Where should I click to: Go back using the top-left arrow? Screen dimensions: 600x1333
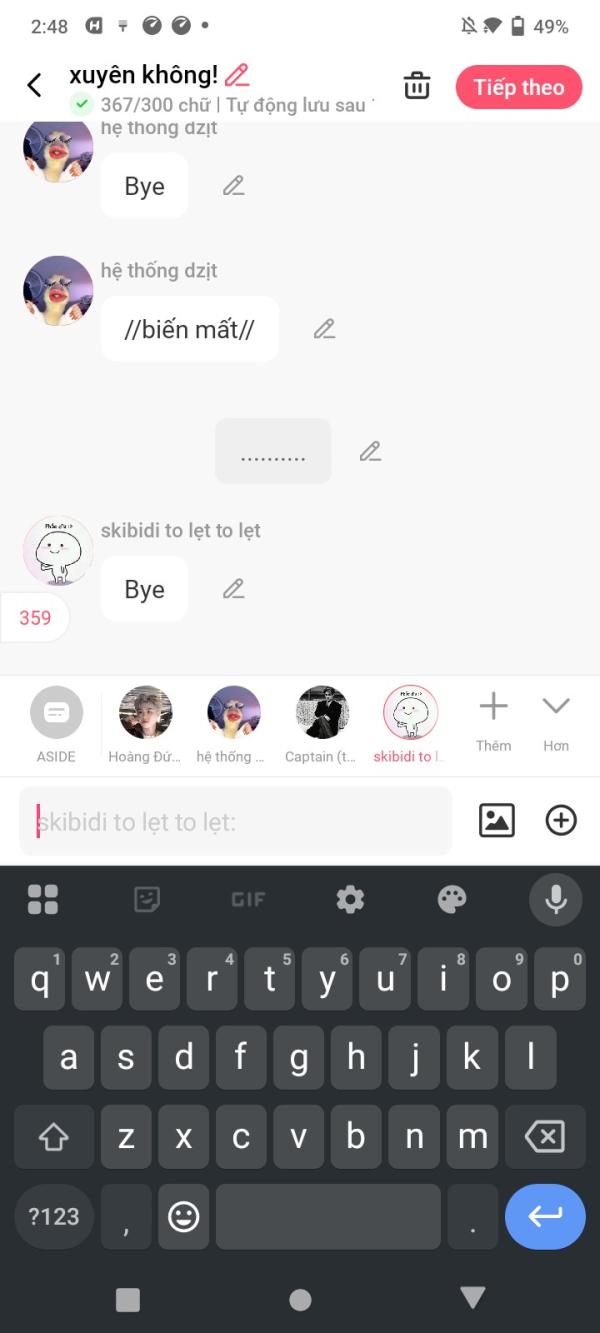tap(34, 86)
